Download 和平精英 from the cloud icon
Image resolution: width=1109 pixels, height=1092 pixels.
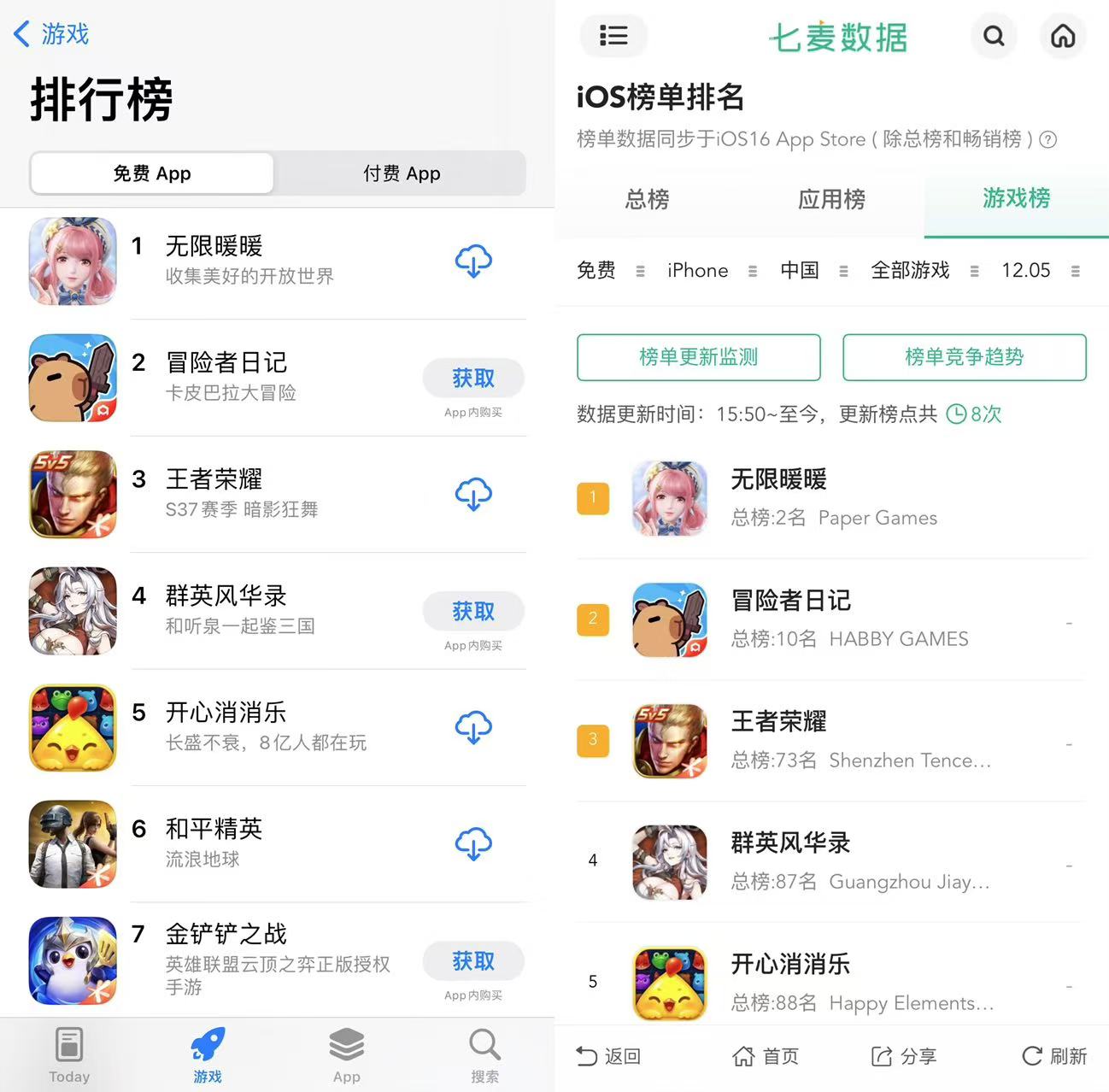[473, 843]
